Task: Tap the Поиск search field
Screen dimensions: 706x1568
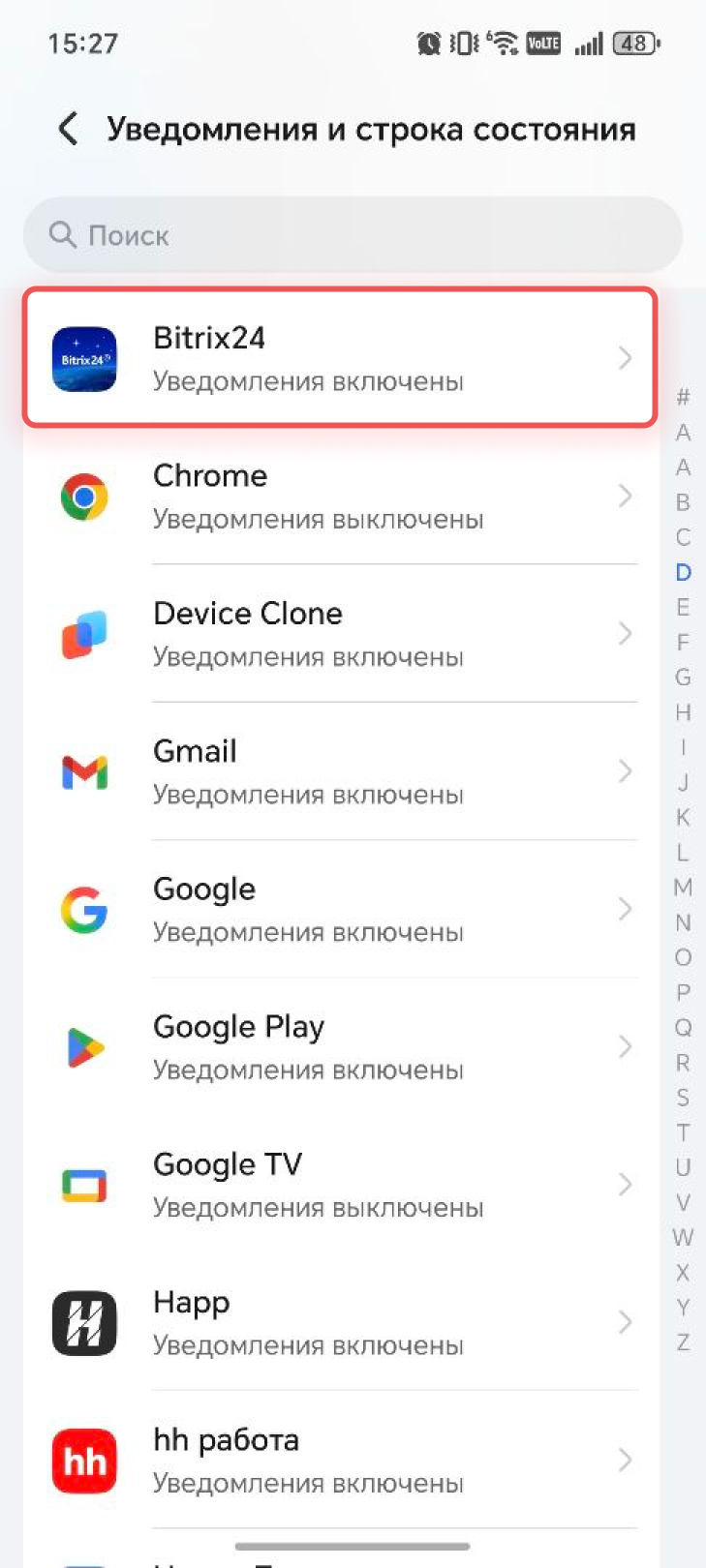Action: [353, 235]
